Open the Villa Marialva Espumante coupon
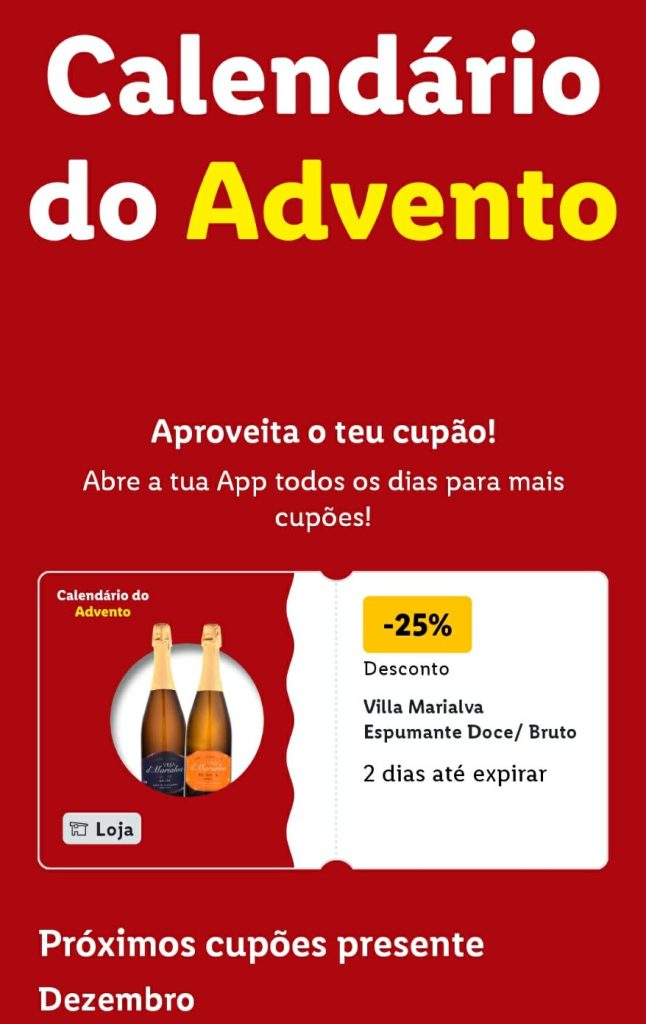Viewport: 646px width, 1024px height. pyautogui.click(x=470, y=720)
